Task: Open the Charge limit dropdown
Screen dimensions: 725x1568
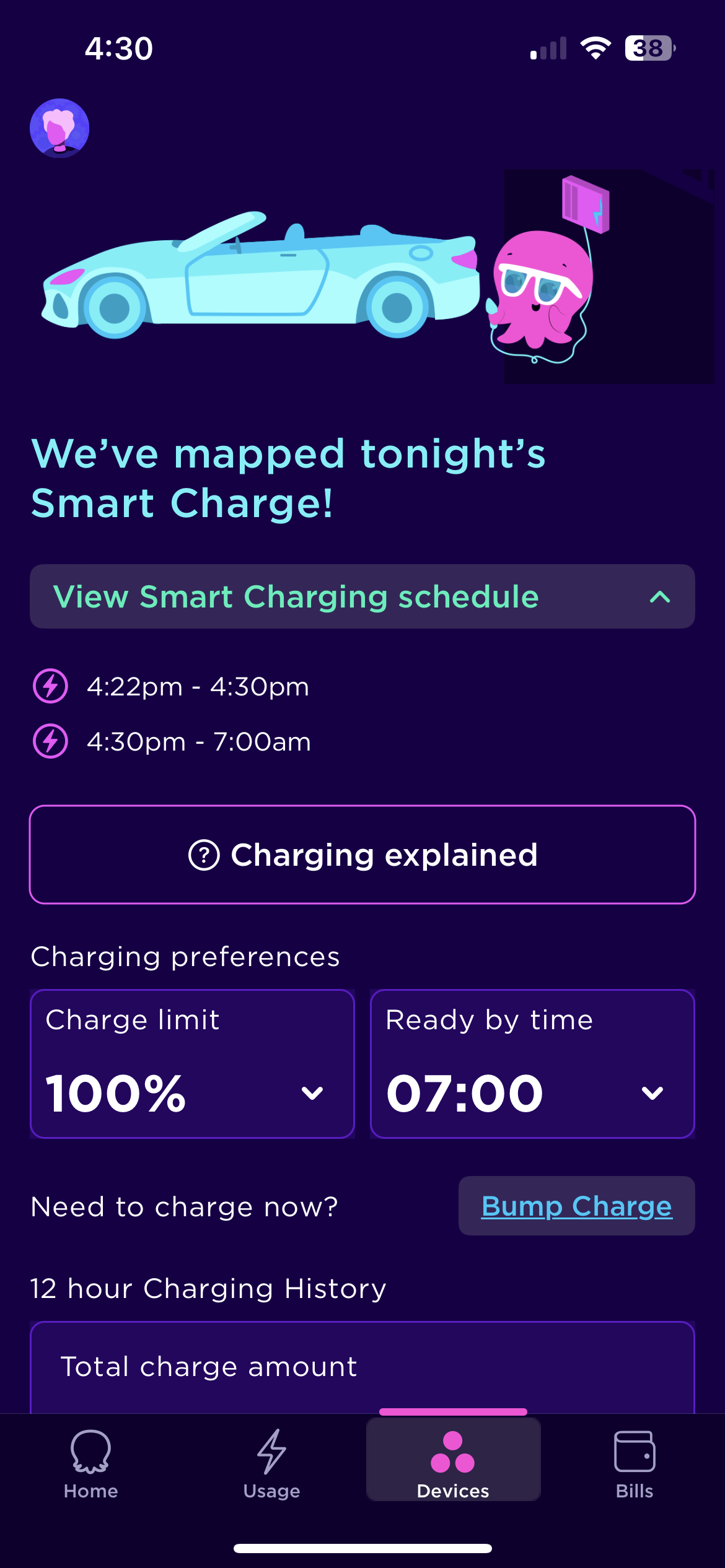Action: coord(192,1064)
